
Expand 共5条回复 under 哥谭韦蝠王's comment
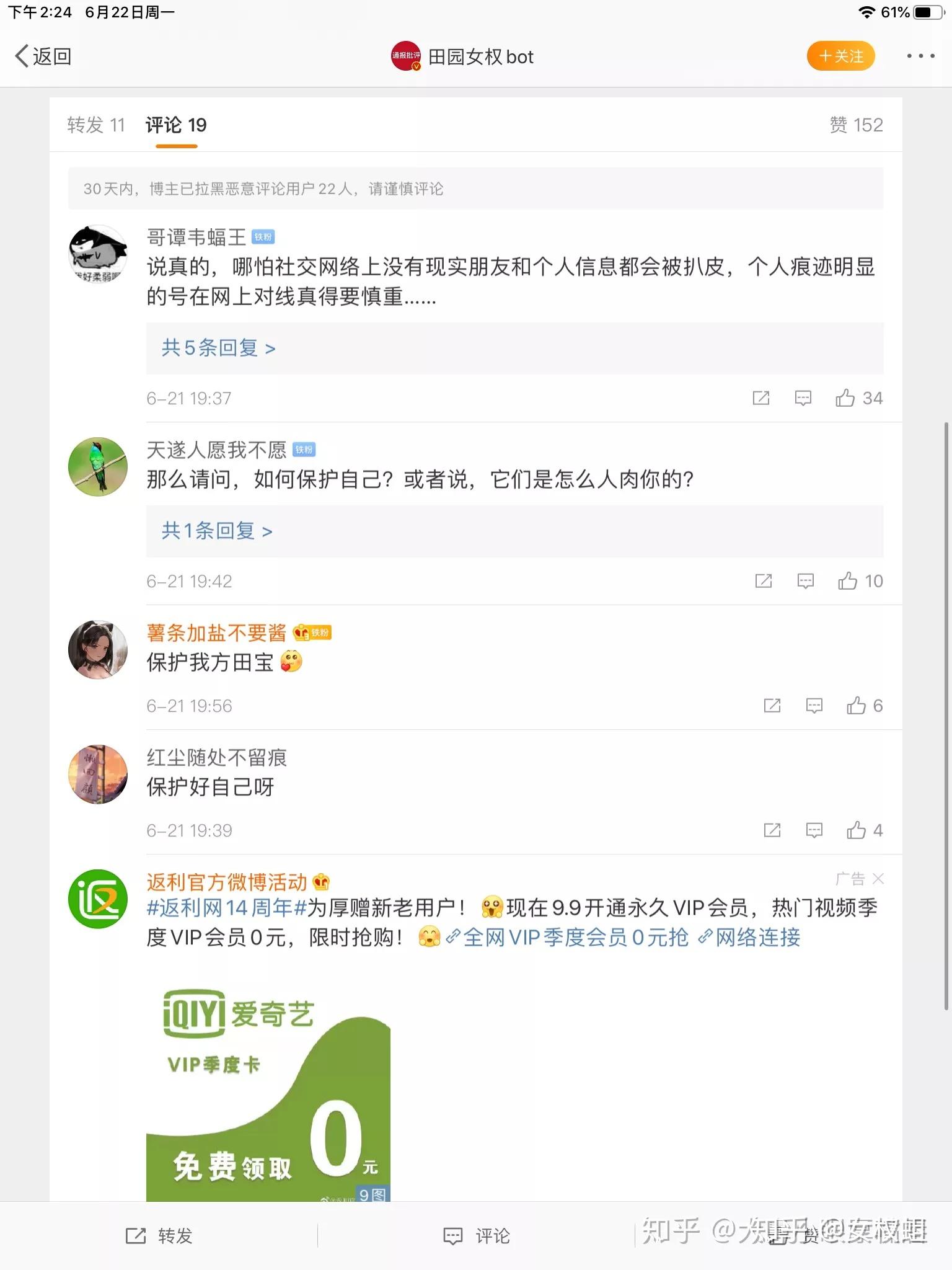pyautogui.click(x=218, y=349)
